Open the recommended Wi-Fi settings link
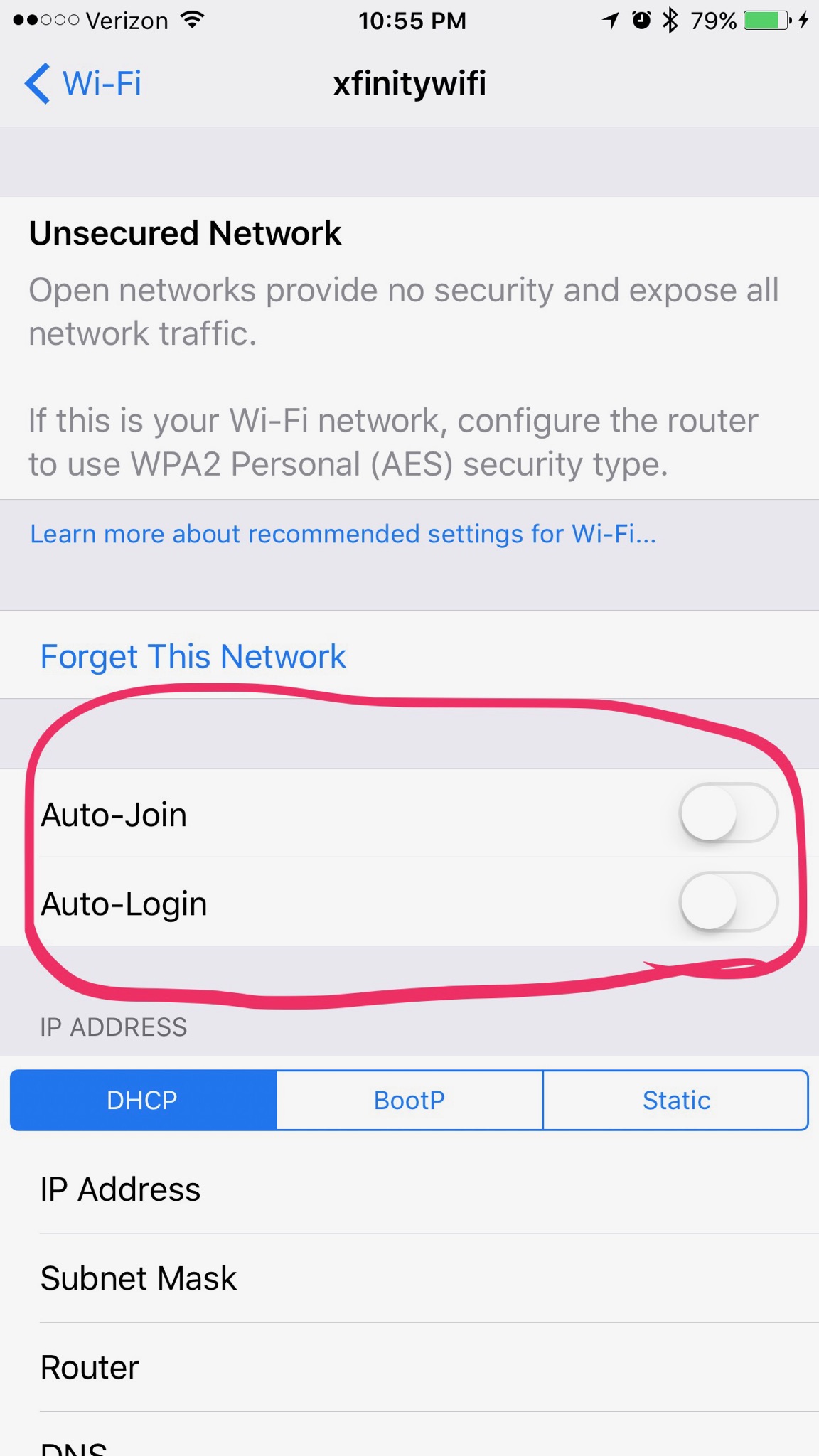 [343, 534]
